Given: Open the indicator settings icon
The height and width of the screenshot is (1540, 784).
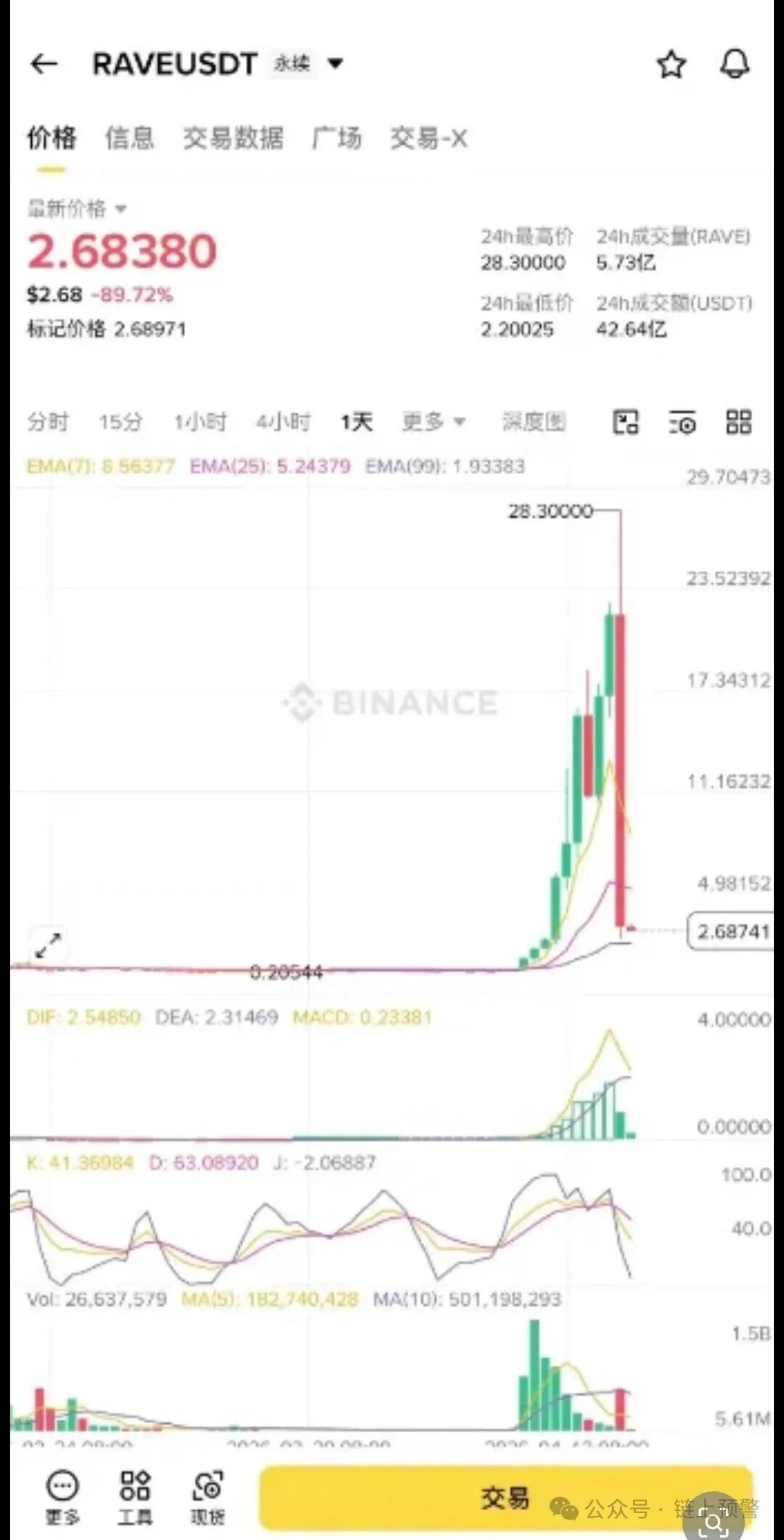Looking at the screenshot, I should [x=682, y=422].
